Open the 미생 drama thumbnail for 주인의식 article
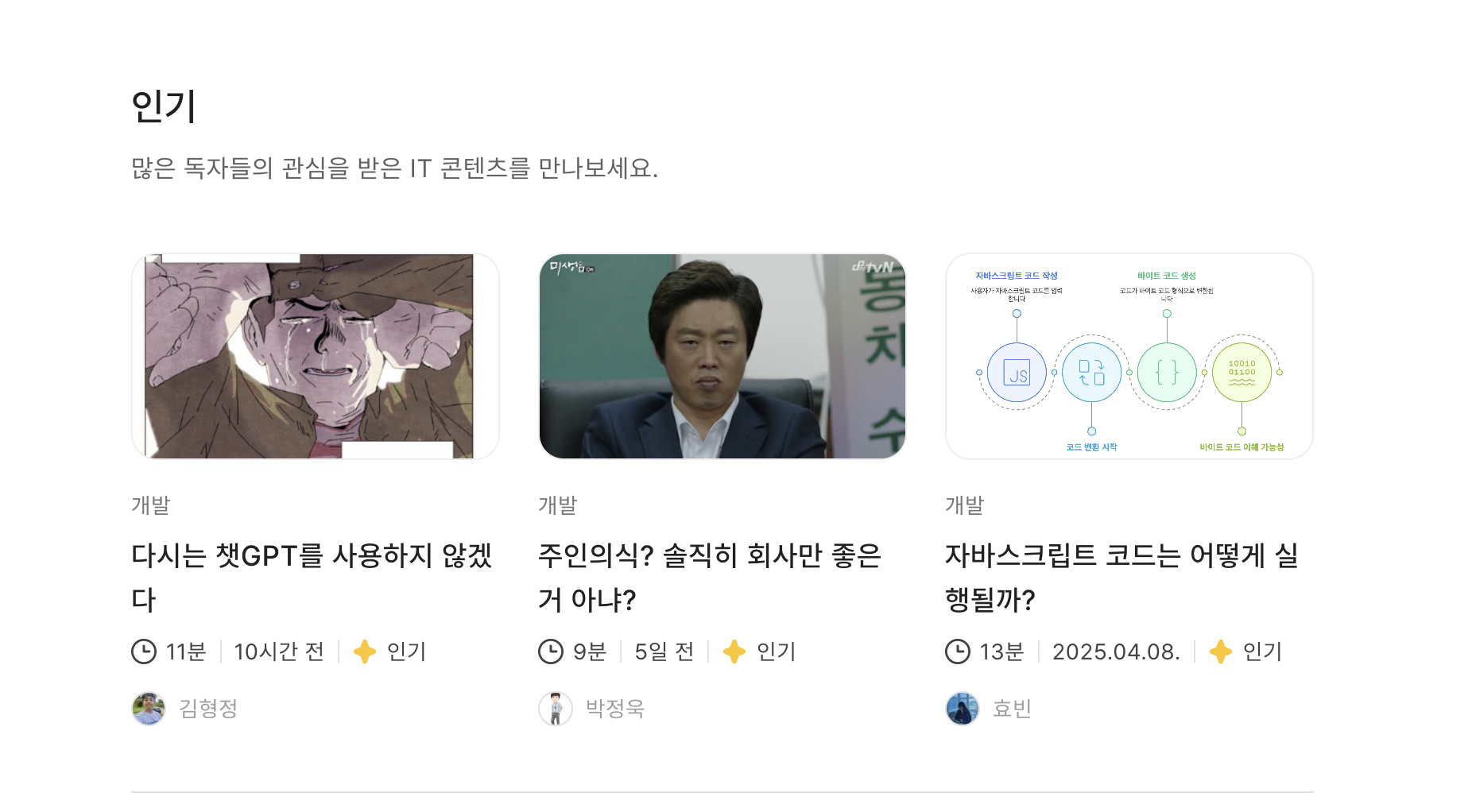Image resolution: width=1472 pixels, height=812 pixels. click(722, 356)
